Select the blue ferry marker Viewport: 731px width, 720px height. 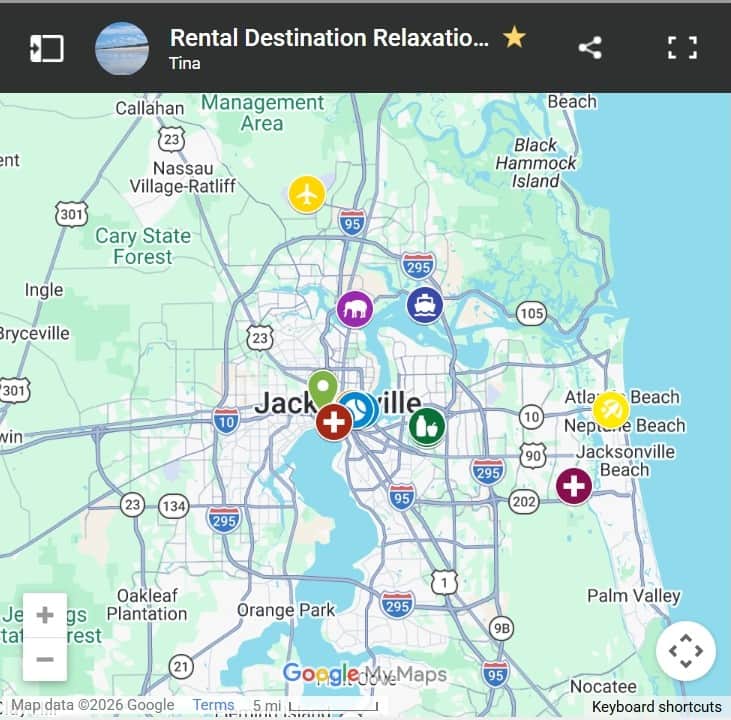(425, 305)
